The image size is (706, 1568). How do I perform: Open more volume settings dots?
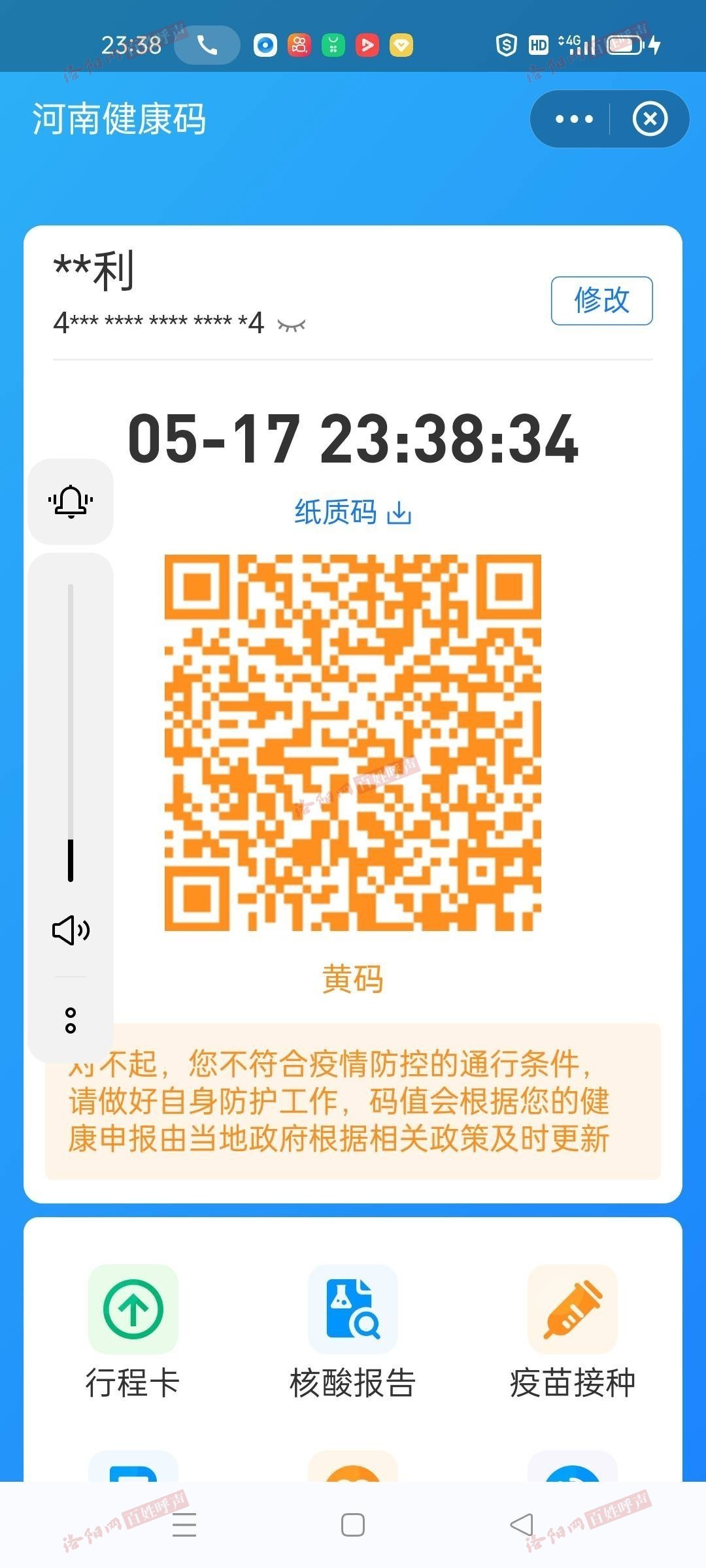pos(71,1021)
